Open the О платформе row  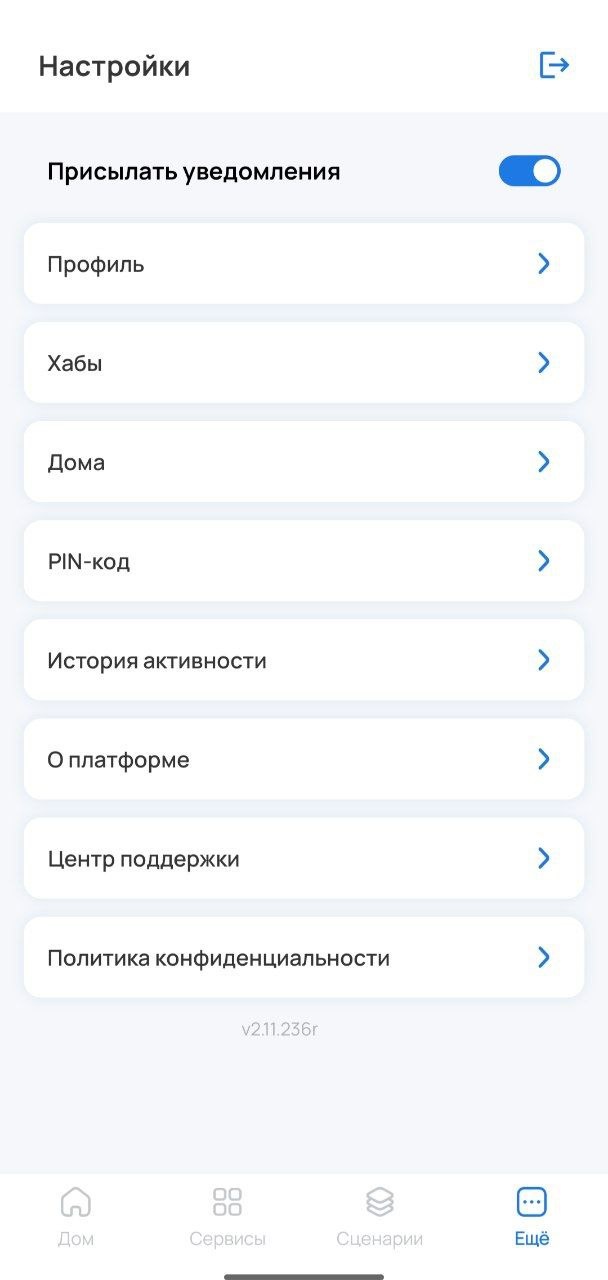pyautogui.click(x=304, y=759)
